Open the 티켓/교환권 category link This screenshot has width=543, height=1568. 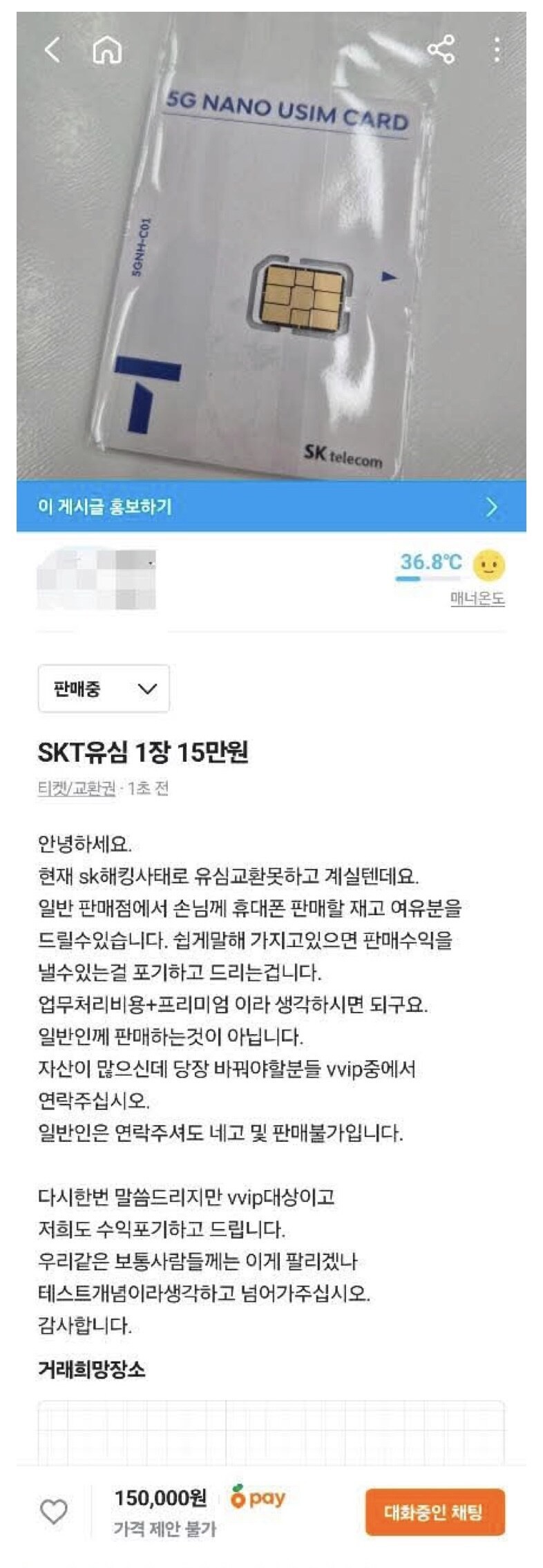pos(77,788)
